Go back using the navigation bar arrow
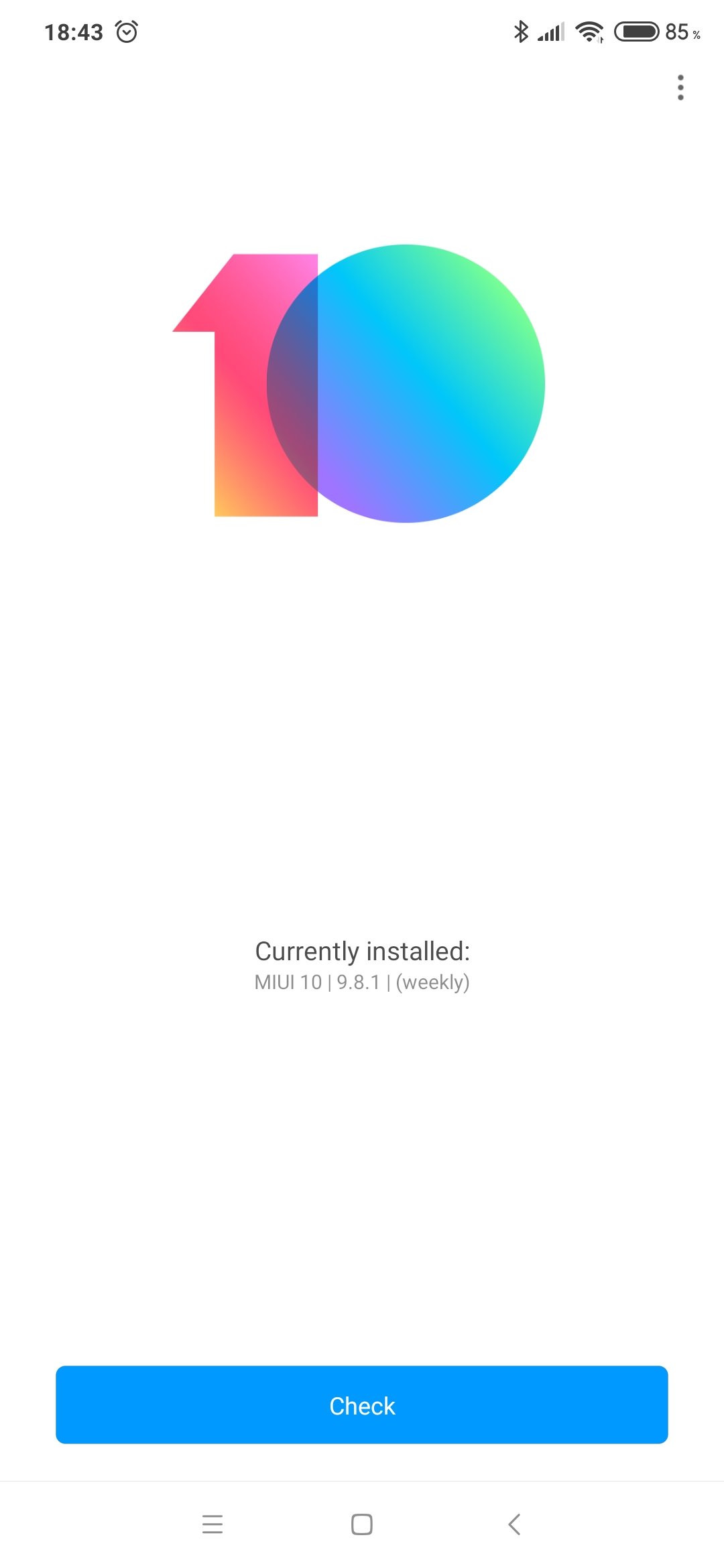Image resolution: width=724 pixels, height=1568 pixels. point(514,1524)
